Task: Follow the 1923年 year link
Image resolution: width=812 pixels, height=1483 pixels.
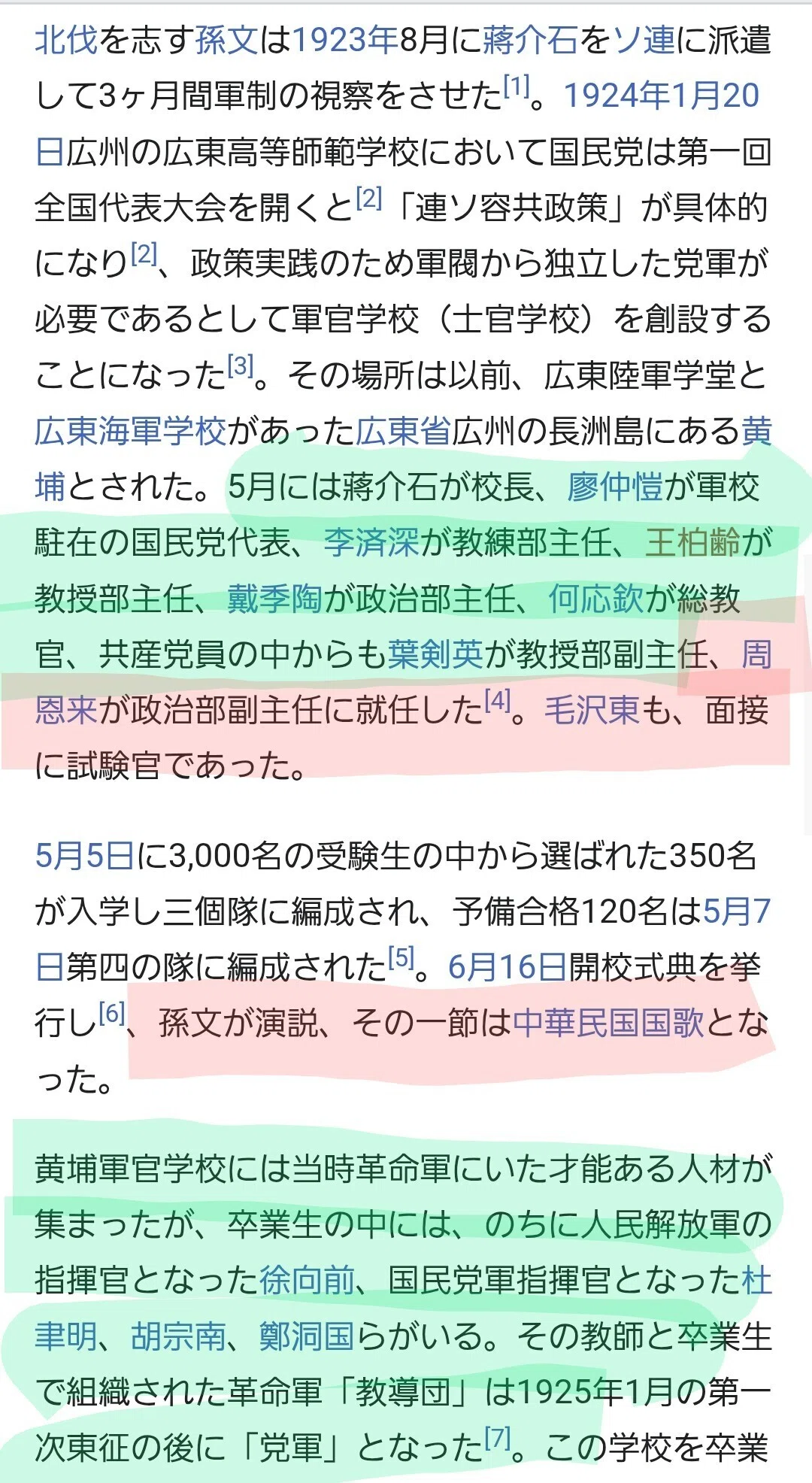Action: click(344, 40)
